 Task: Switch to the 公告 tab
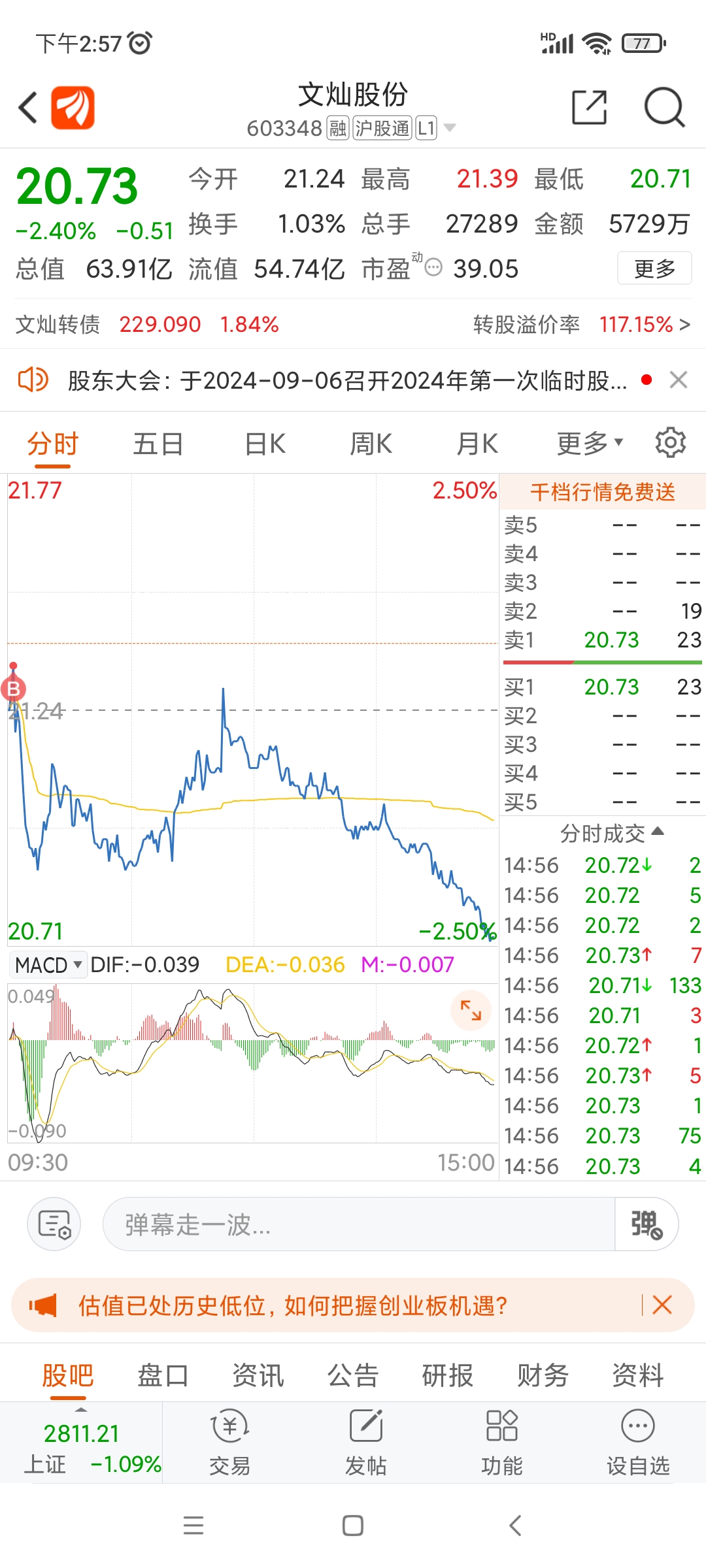point(353,1376)
